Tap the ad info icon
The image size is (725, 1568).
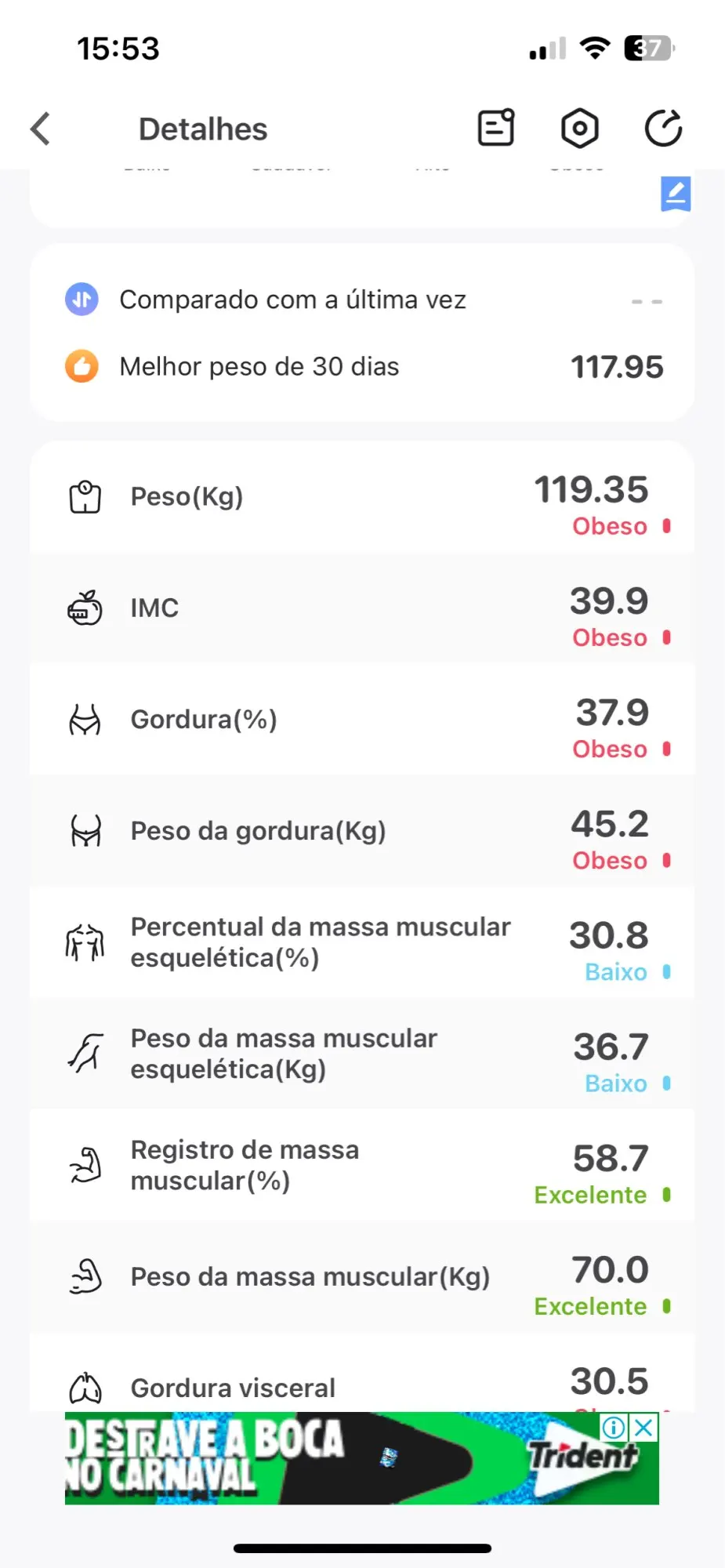coord(614,1428)
